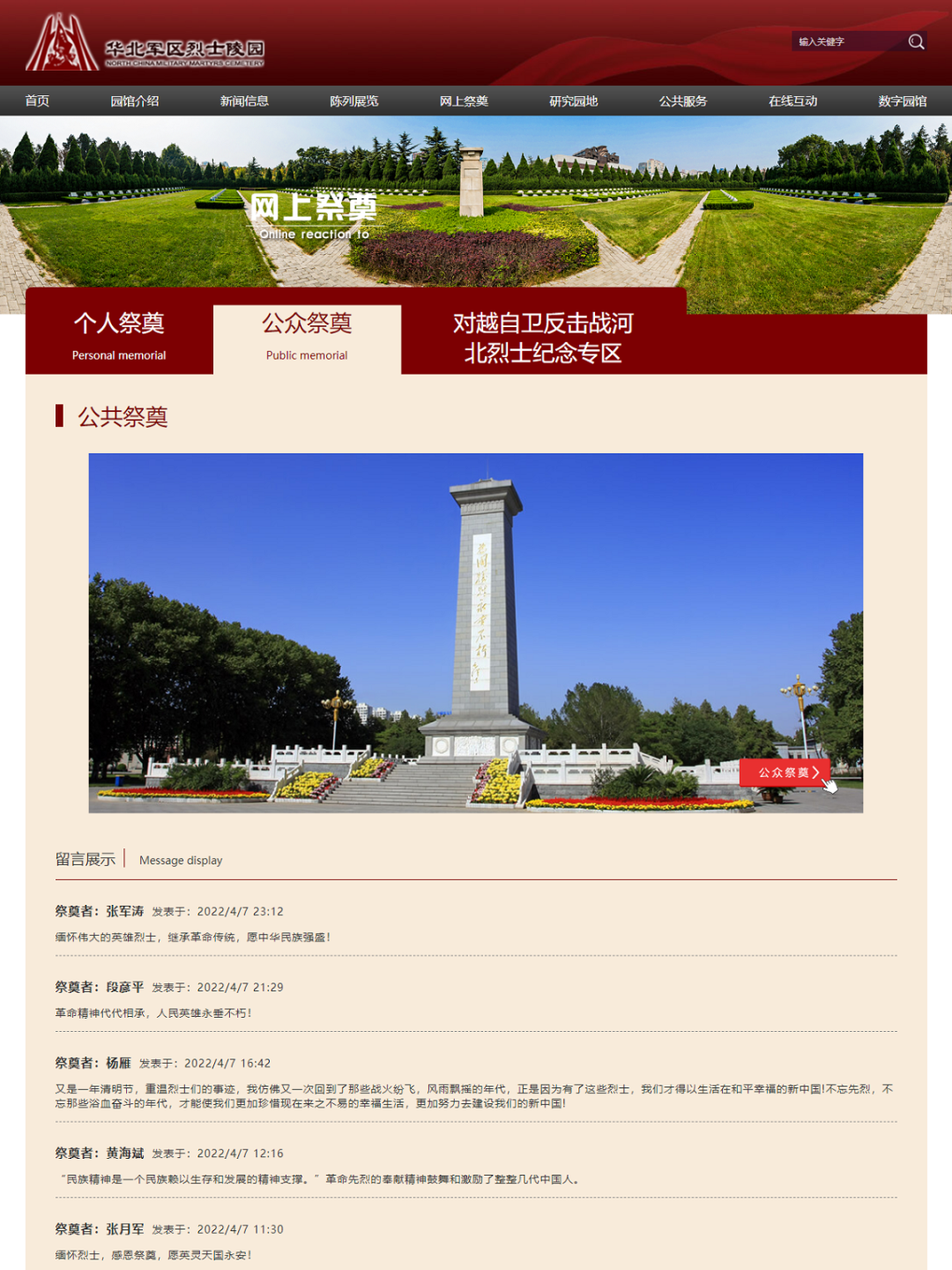Screen dimensions: 952x1270
Task: Open the 华北军区烈士陵园 site logo
Action: [145, 44]
